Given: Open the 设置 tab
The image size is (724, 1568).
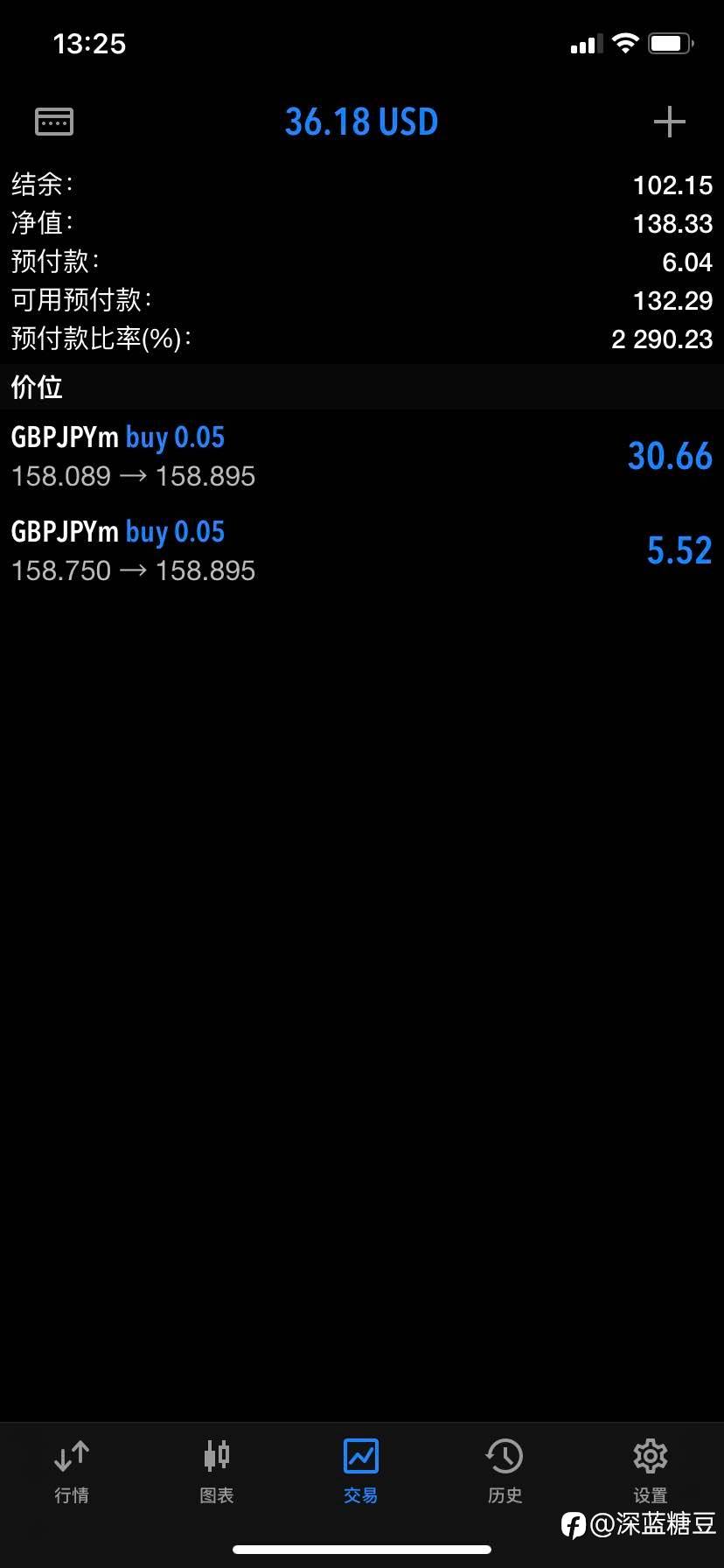Looking at the screenshot, I should [x=650, y=1472].
